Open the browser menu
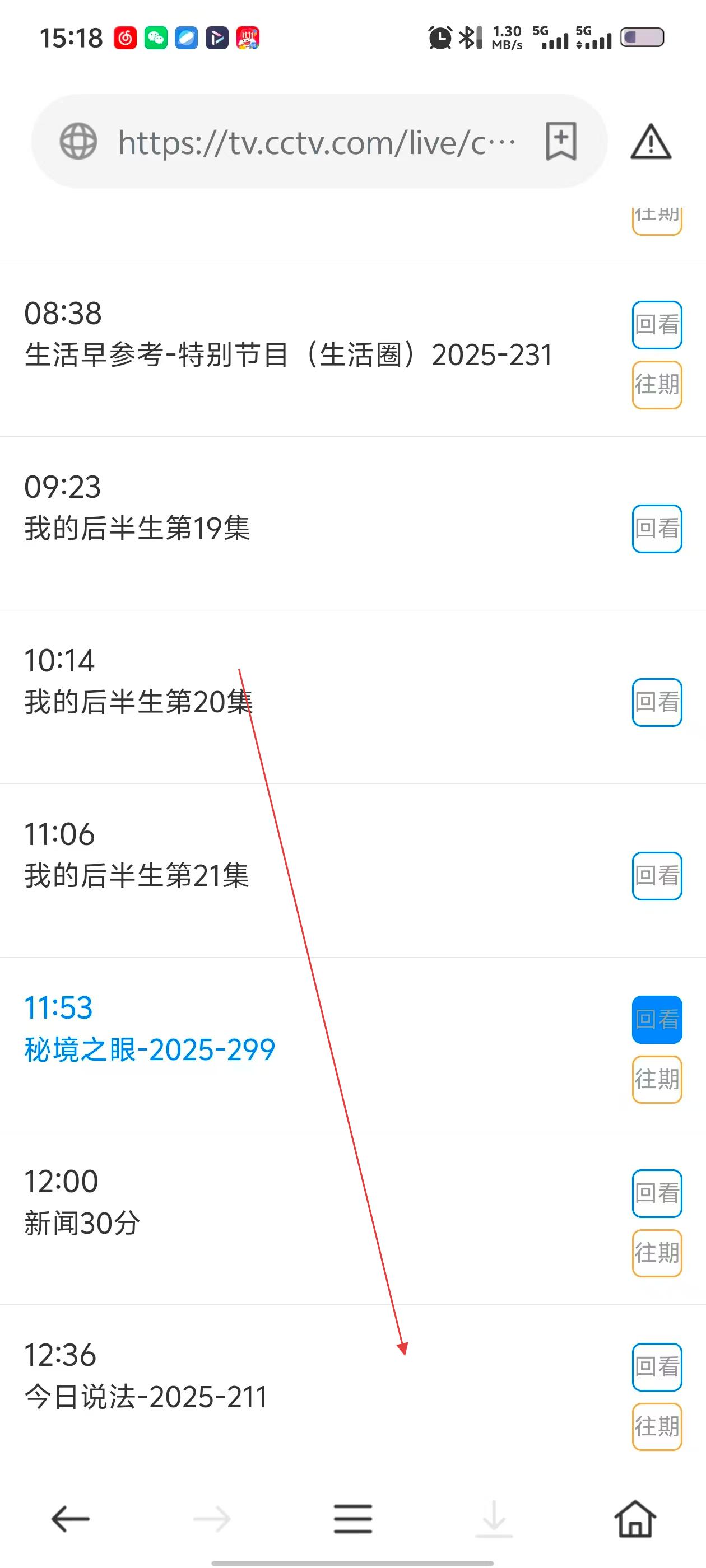Screen dimensions: 706x1568 [x=352, y=1519]
